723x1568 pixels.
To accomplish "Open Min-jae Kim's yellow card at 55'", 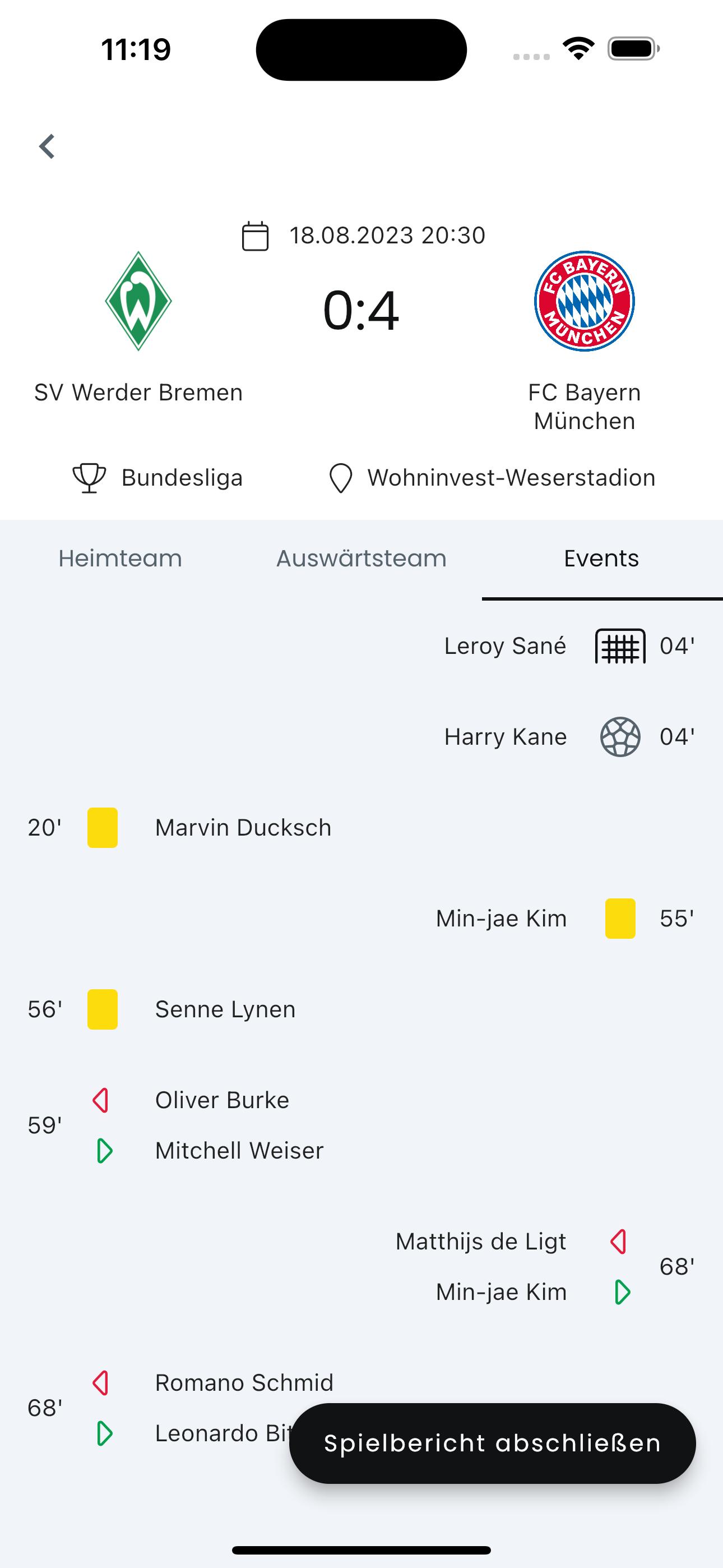I will tap(361, 919).
